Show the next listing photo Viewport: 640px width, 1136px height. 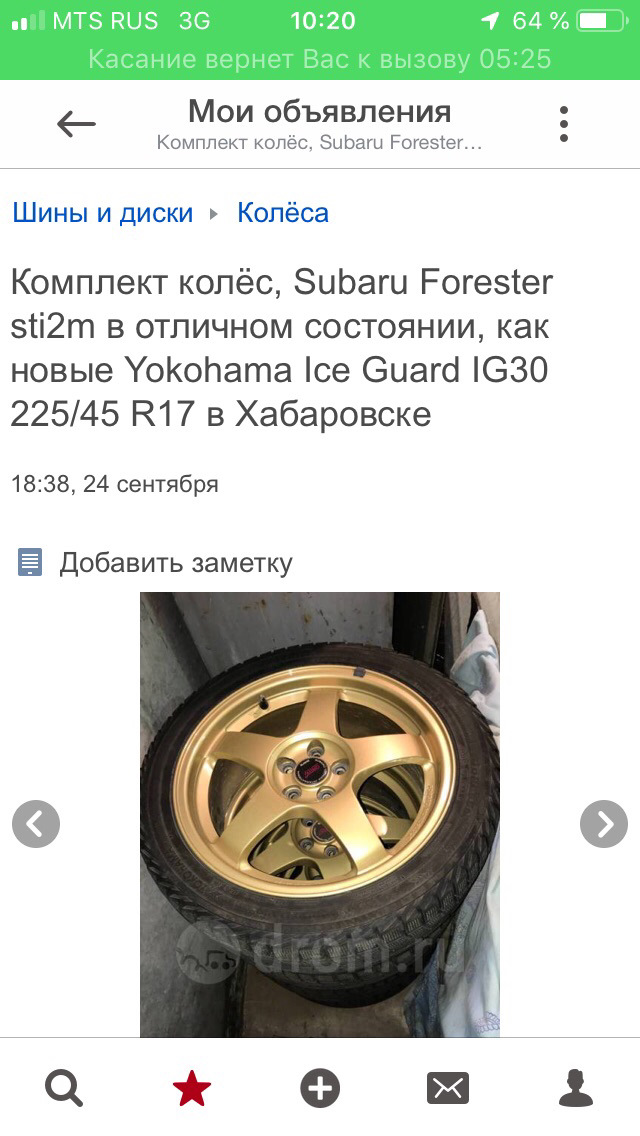pyautogui.click(x=604, y=824)
